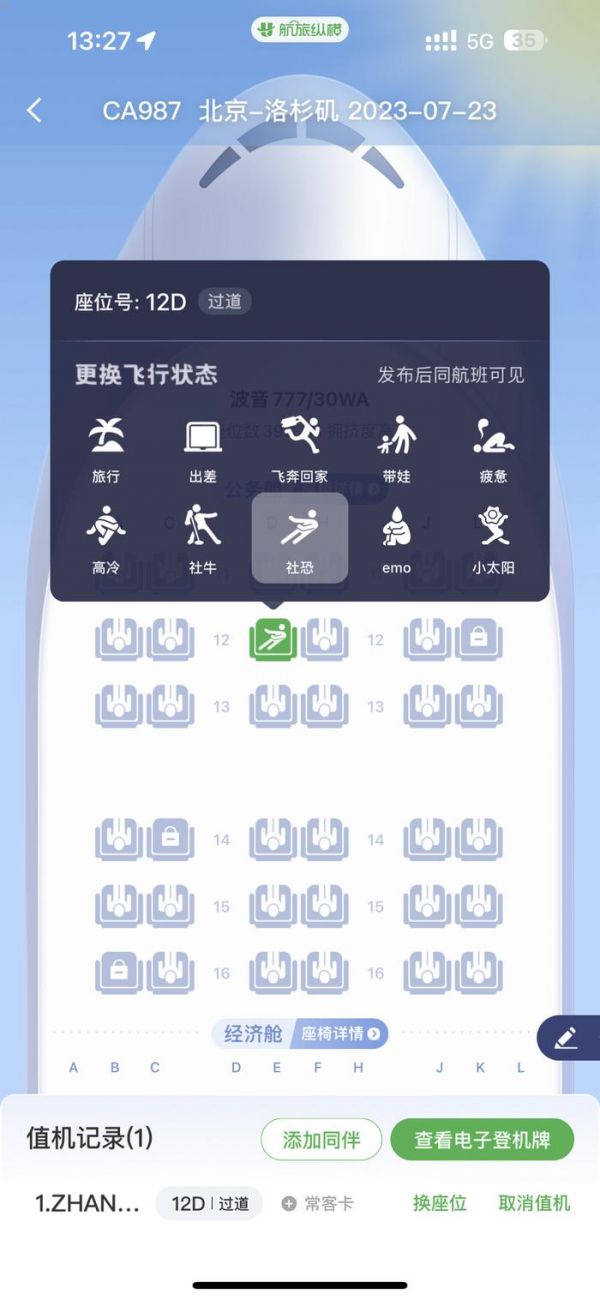Tap 添加同伴 to add a companion
600x1300 pixels.
point(321,1140)
